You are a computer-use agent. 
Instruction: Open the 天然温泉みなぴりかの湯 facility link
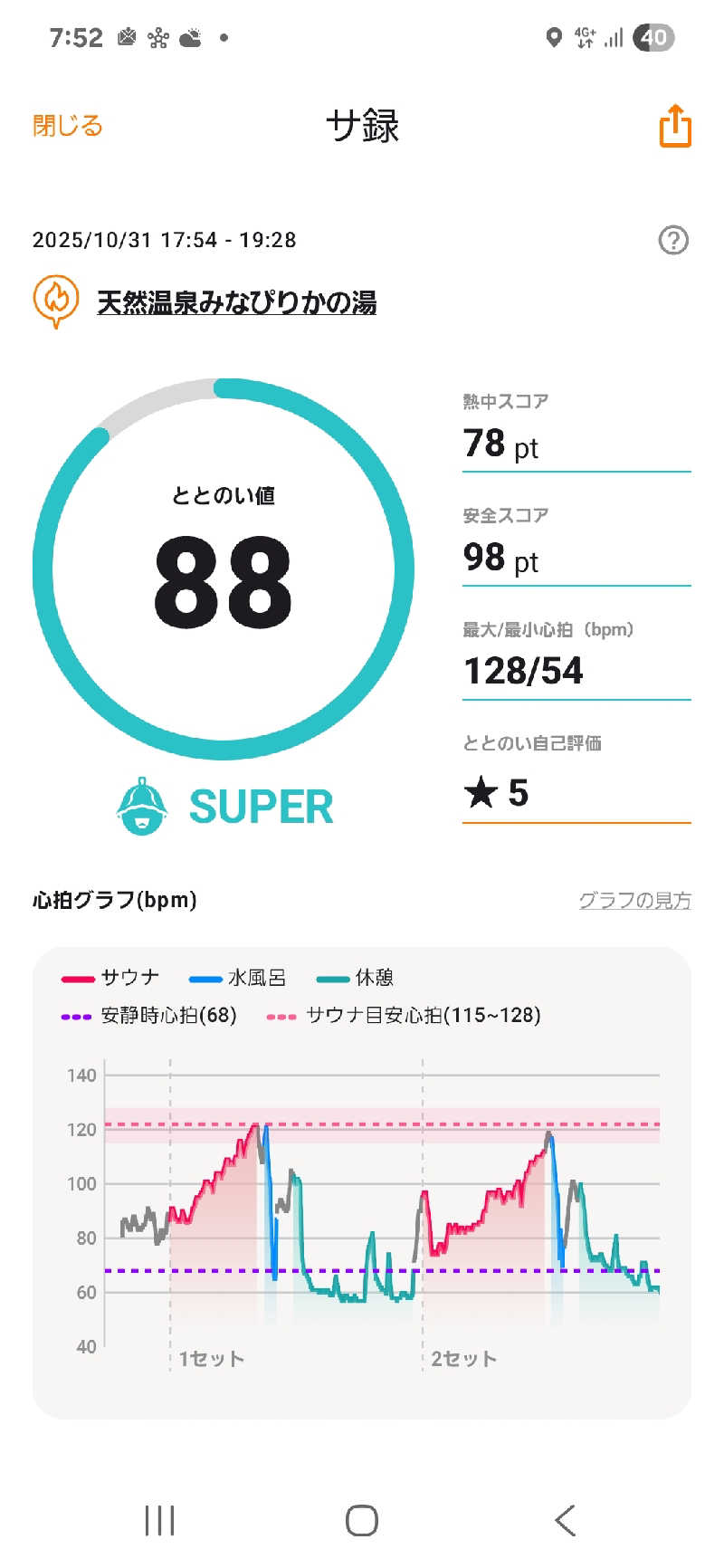pos(236,302)
